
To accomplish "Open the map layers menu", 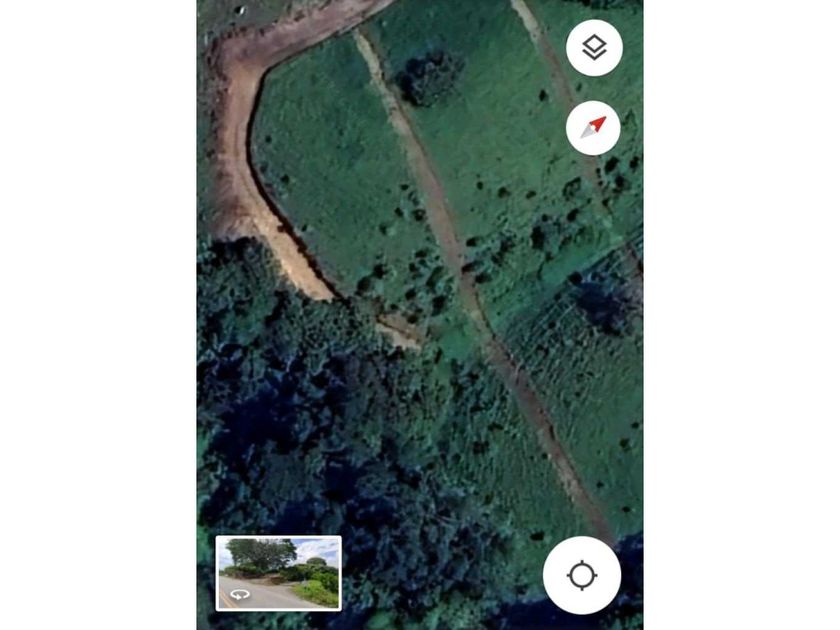I will tap(594, 48).
